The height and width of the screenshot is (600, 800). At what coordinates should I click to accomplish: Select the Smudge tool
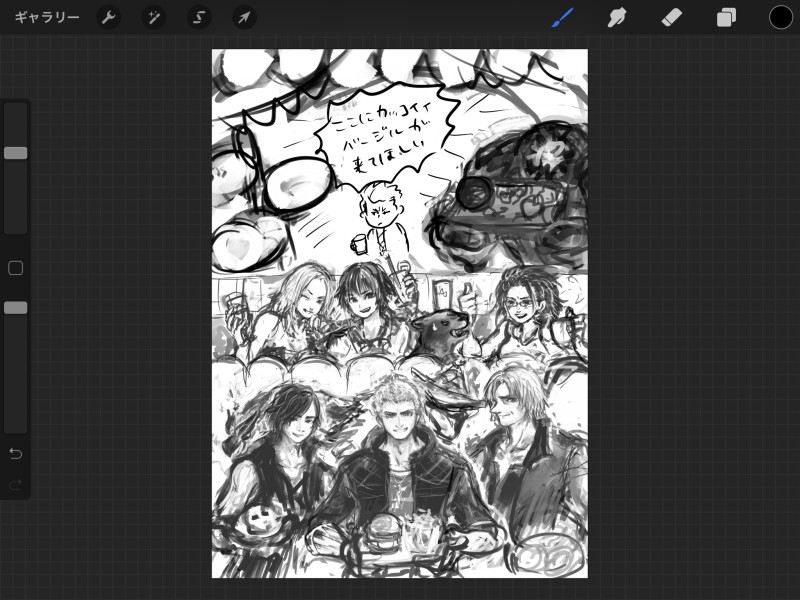click(x=617, y=17)
